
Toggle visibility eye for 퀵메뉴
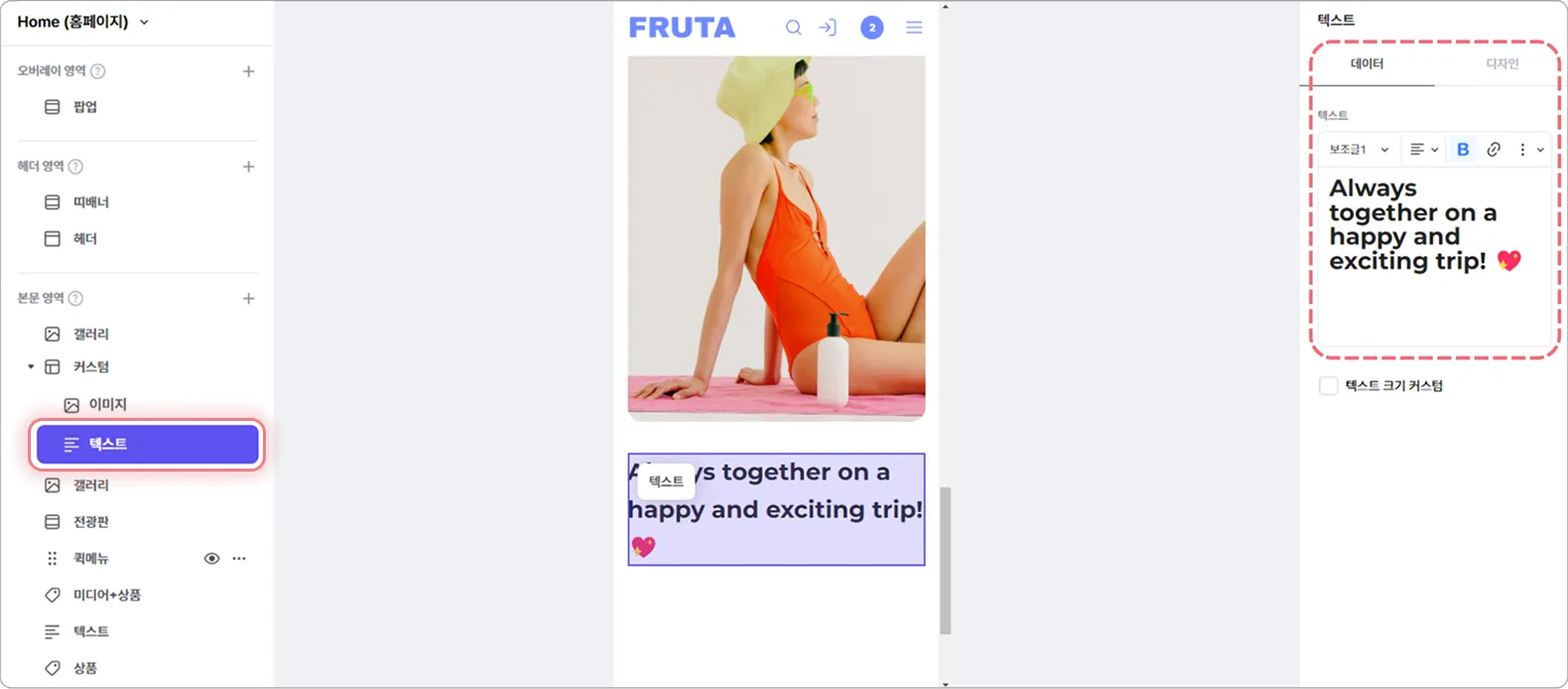211,559
